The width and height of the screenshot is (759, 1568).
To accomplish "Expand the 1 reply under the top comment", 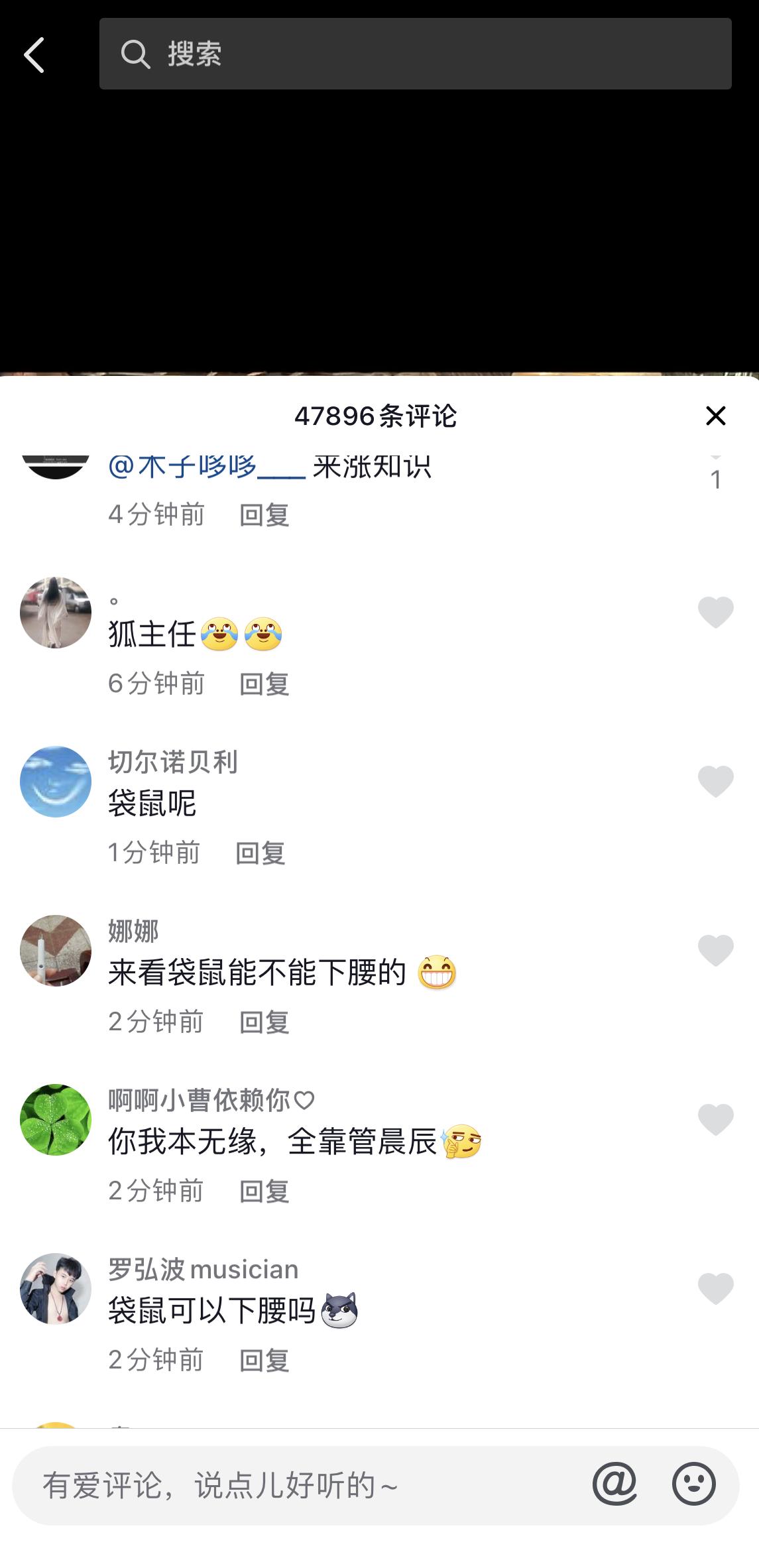I will [x=716, y=471].
